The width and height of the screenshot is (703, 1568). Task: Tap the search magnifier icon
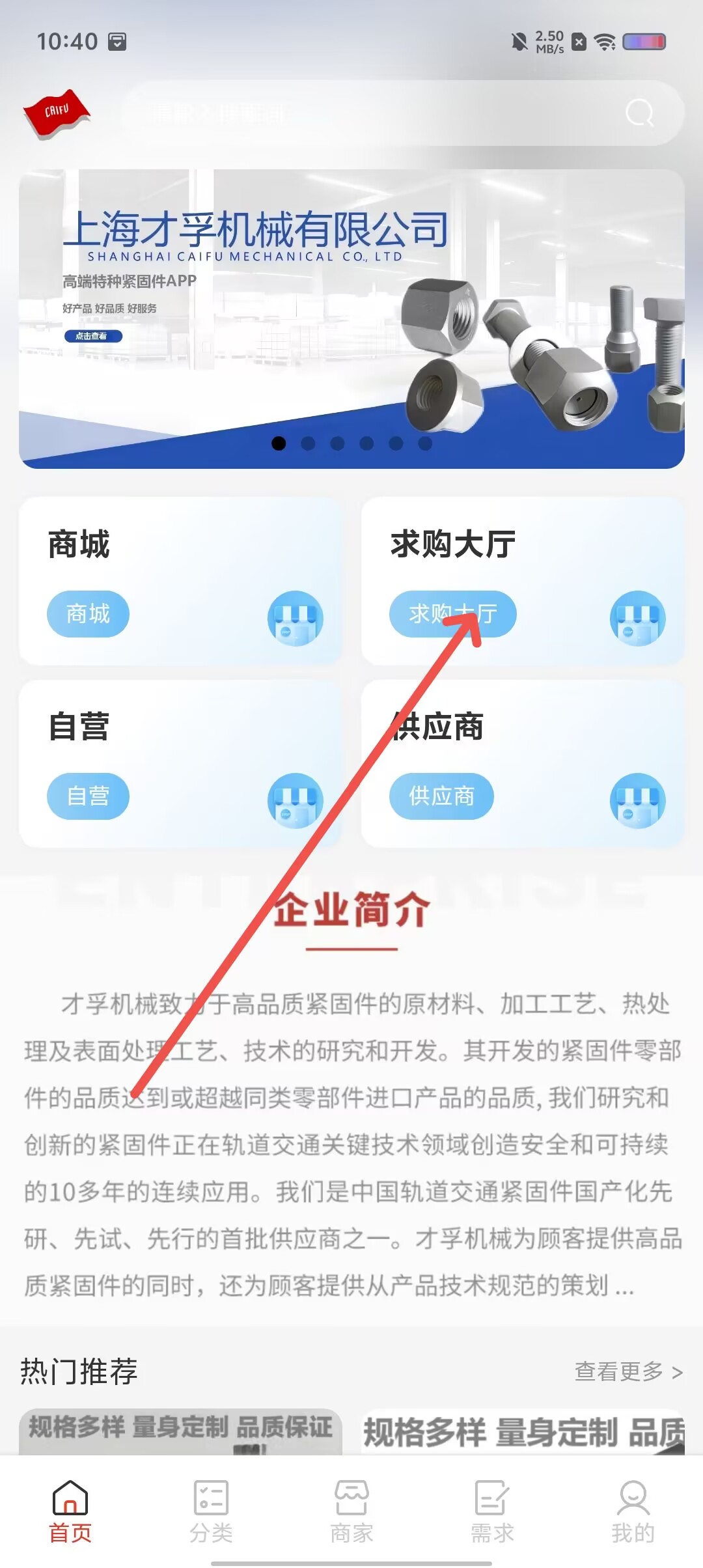(639, 113)
